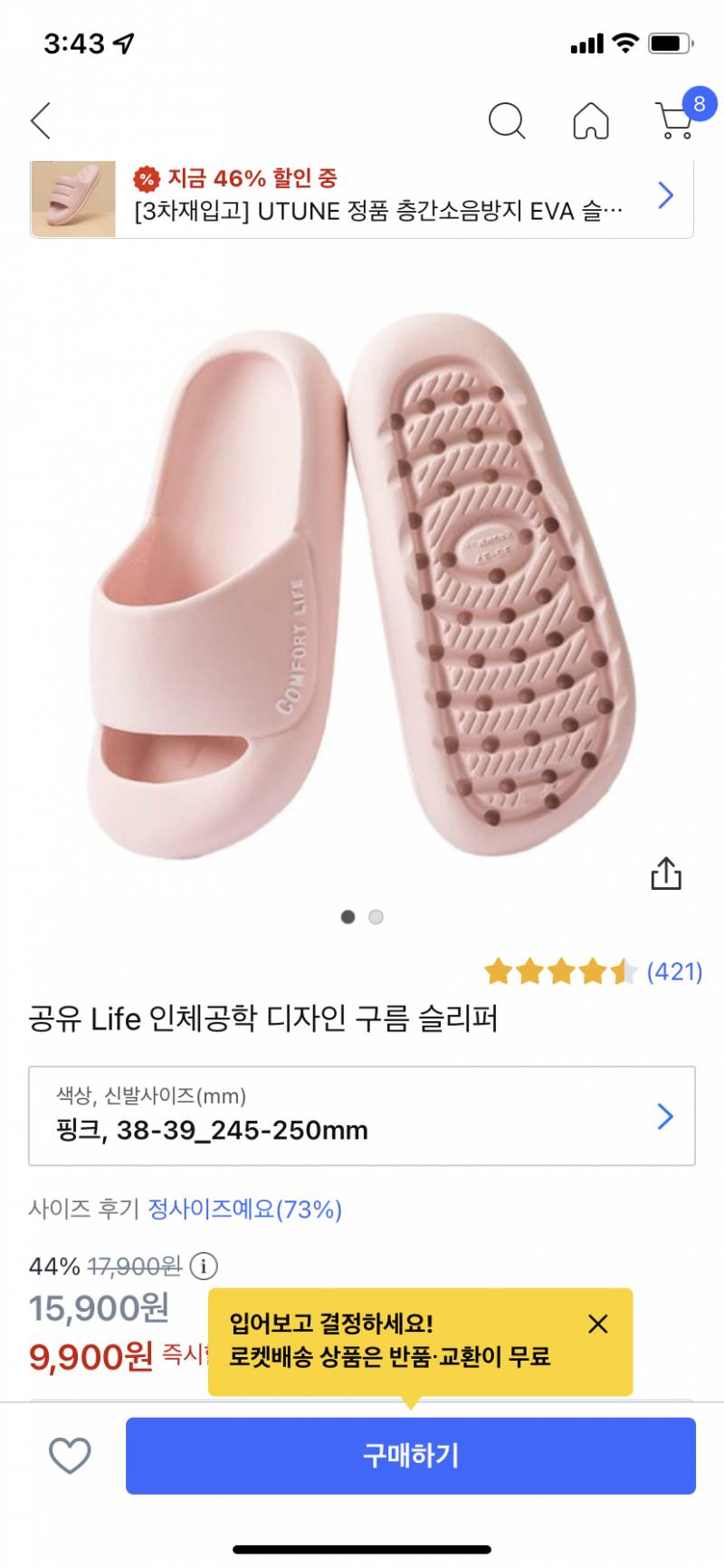Dismiss the yellow free-return tooltip
724x1568 pixels.
click(x=597, y=1324)
